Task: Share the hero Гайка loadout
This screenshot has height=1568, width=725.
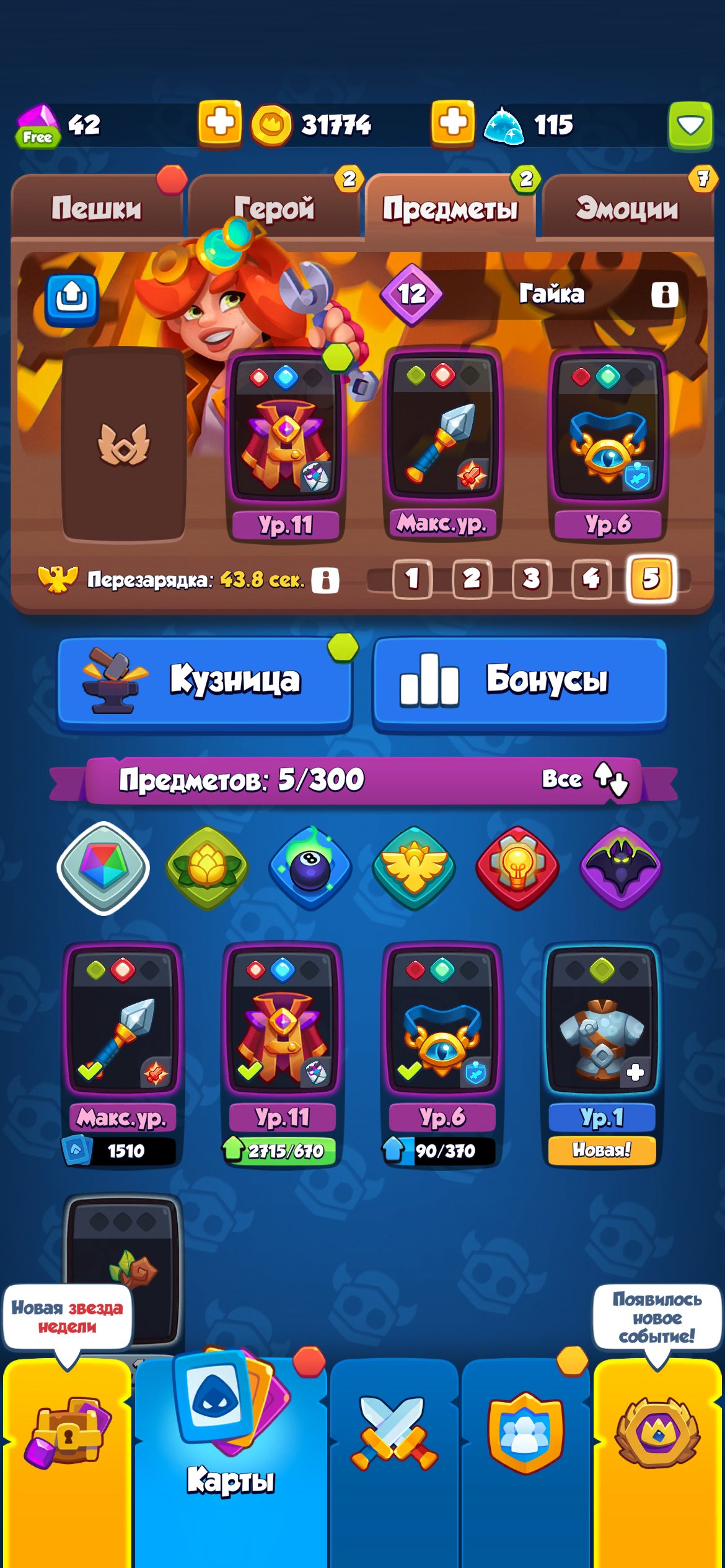Action: [72, 300]
